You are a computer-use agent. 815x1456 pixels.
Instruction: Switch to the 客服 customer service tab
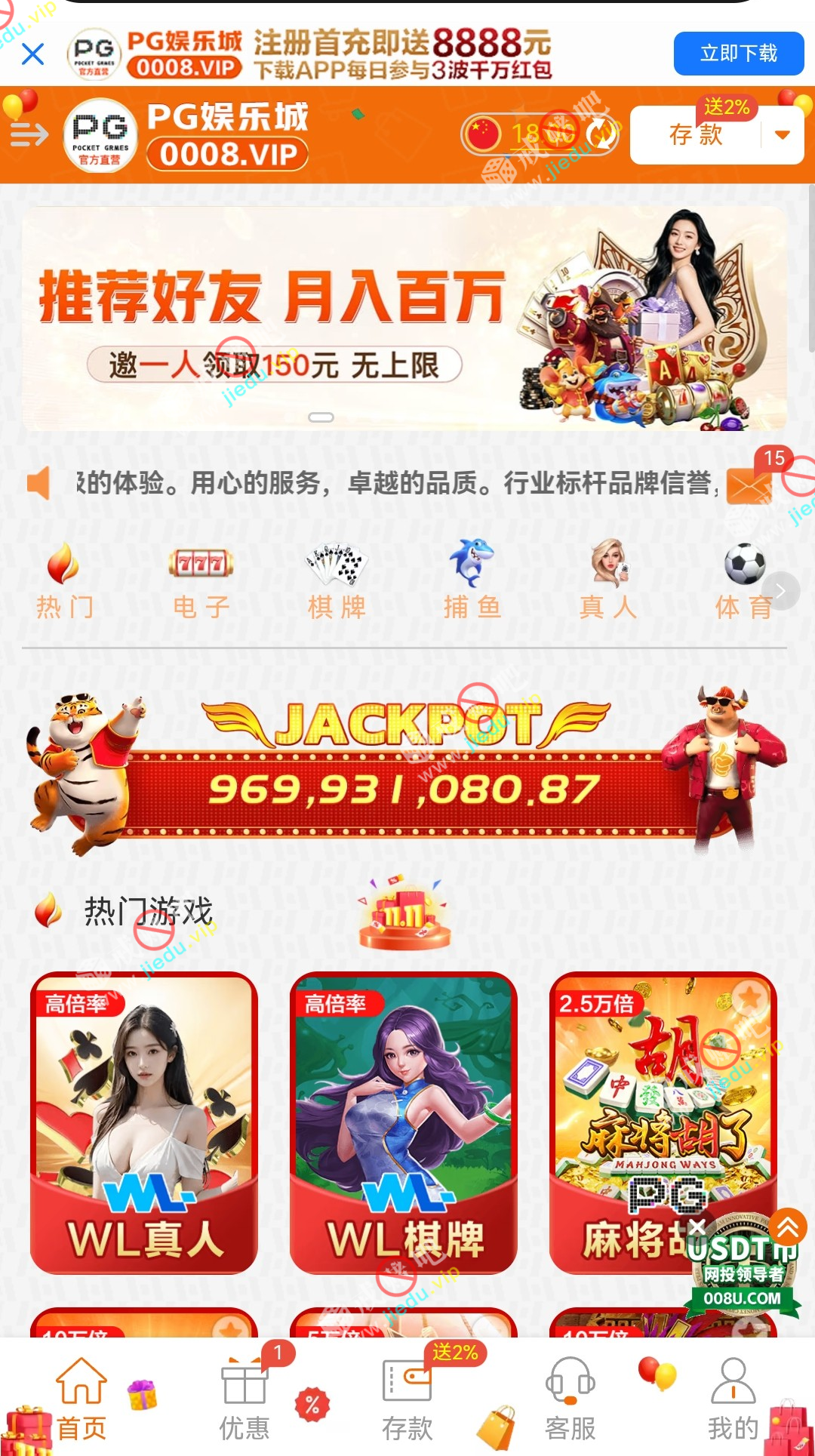(x=570, y=1401)
